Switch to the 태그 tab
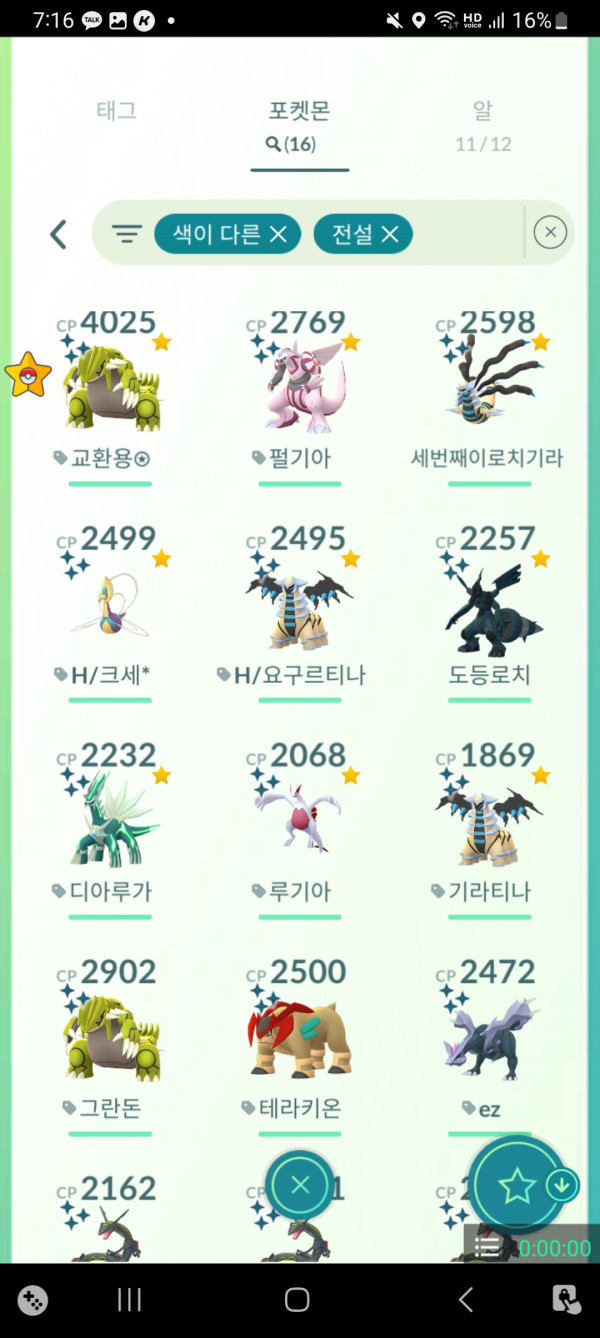The height and width of the screenshot is (1338, 600). 116,111
